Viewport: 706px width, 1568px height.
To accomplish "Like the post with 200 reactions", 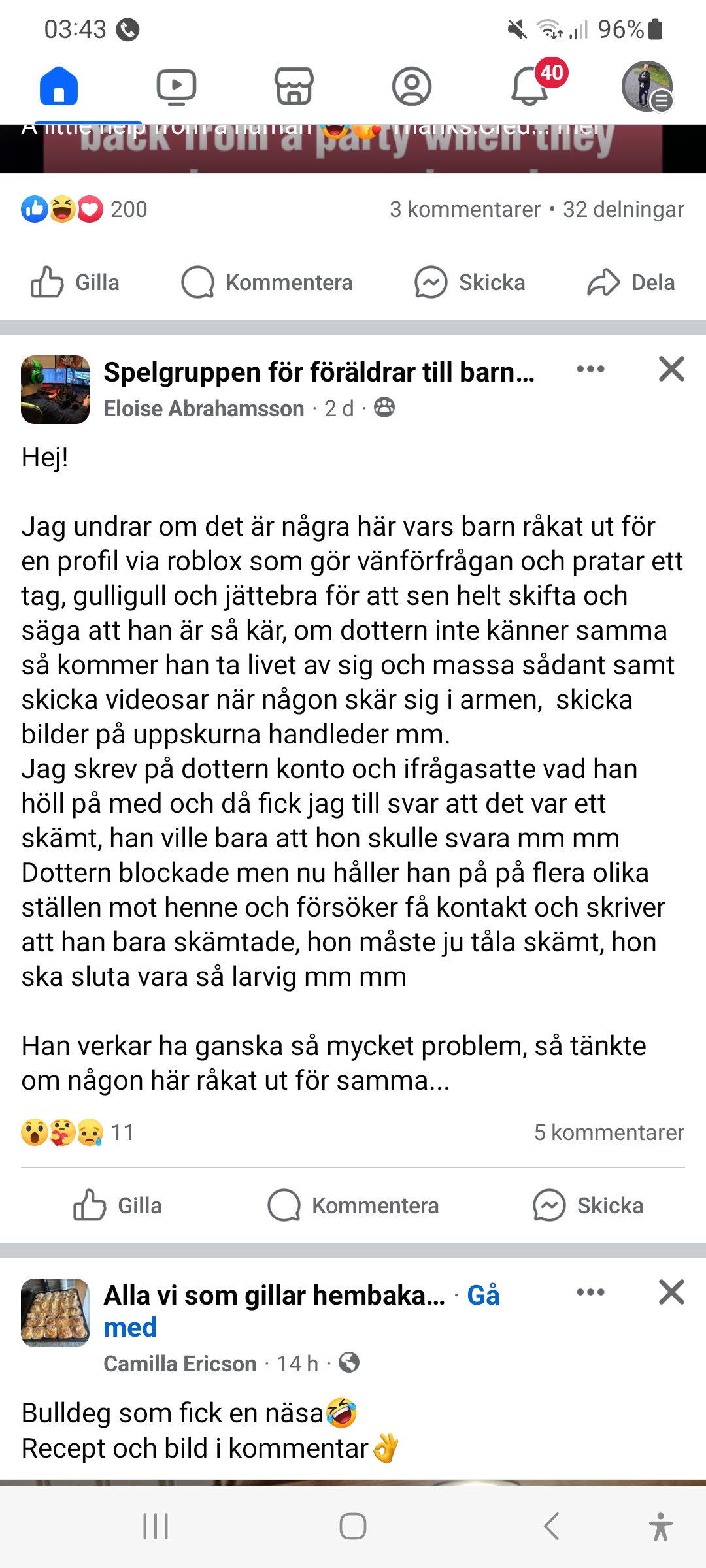I will click(75, 282).
